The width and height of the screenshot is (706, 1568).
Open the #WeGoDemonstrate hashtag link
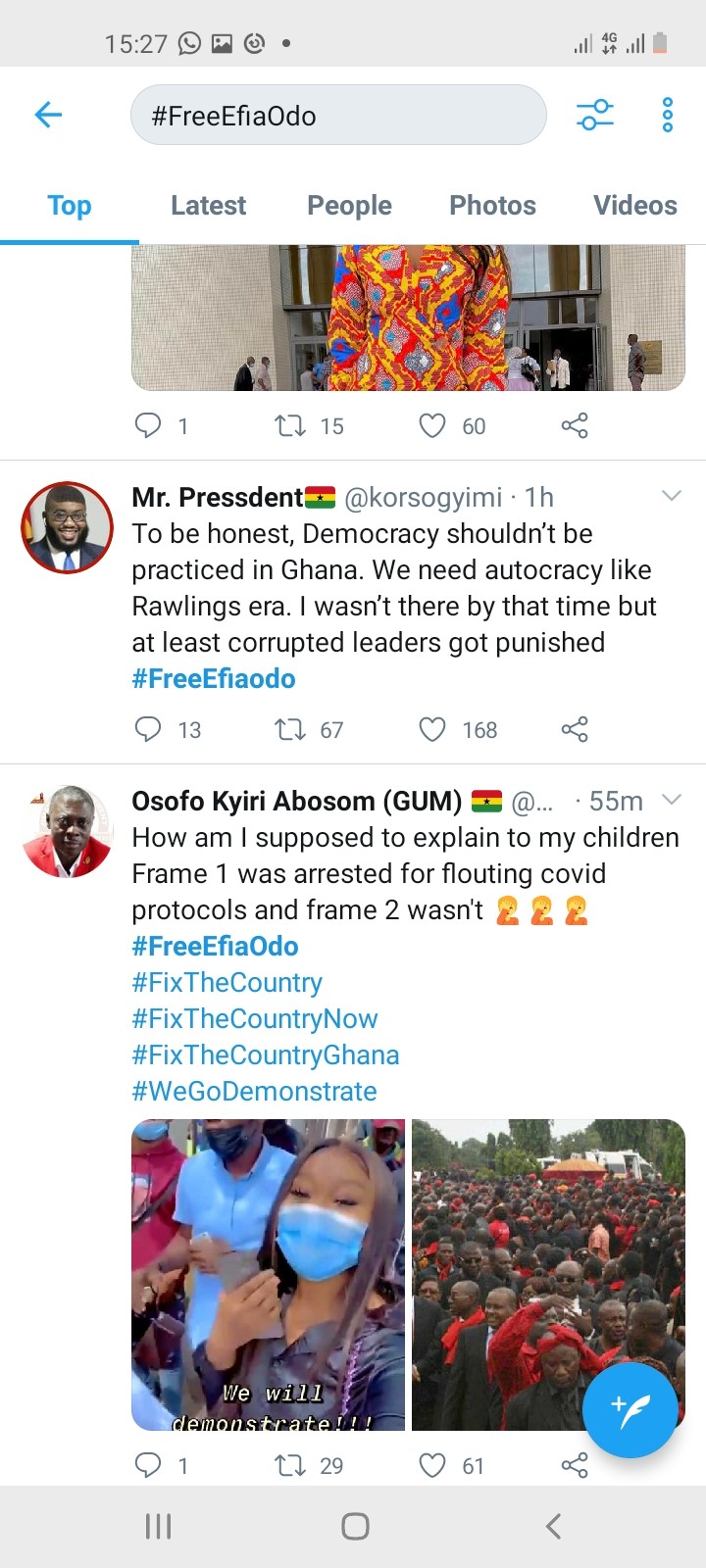(254, 1091)
